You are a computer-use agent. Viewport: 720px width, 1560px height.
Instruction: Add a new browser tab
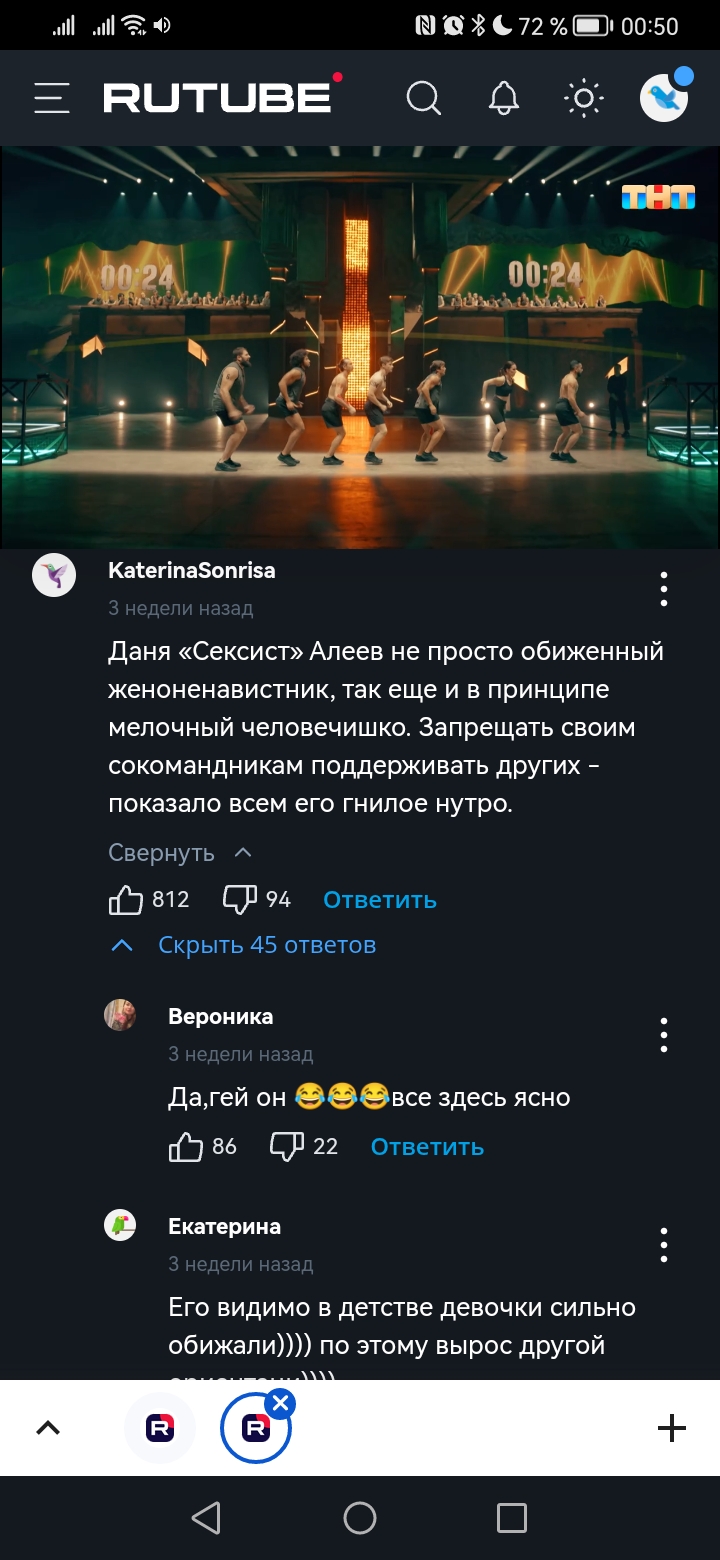(671, 1428)
